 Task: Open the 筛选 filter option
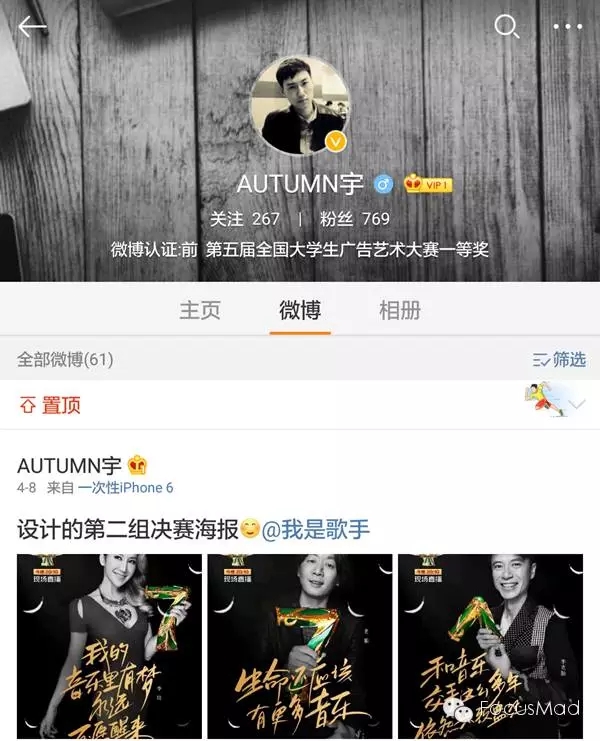click(x=560, y=359)
